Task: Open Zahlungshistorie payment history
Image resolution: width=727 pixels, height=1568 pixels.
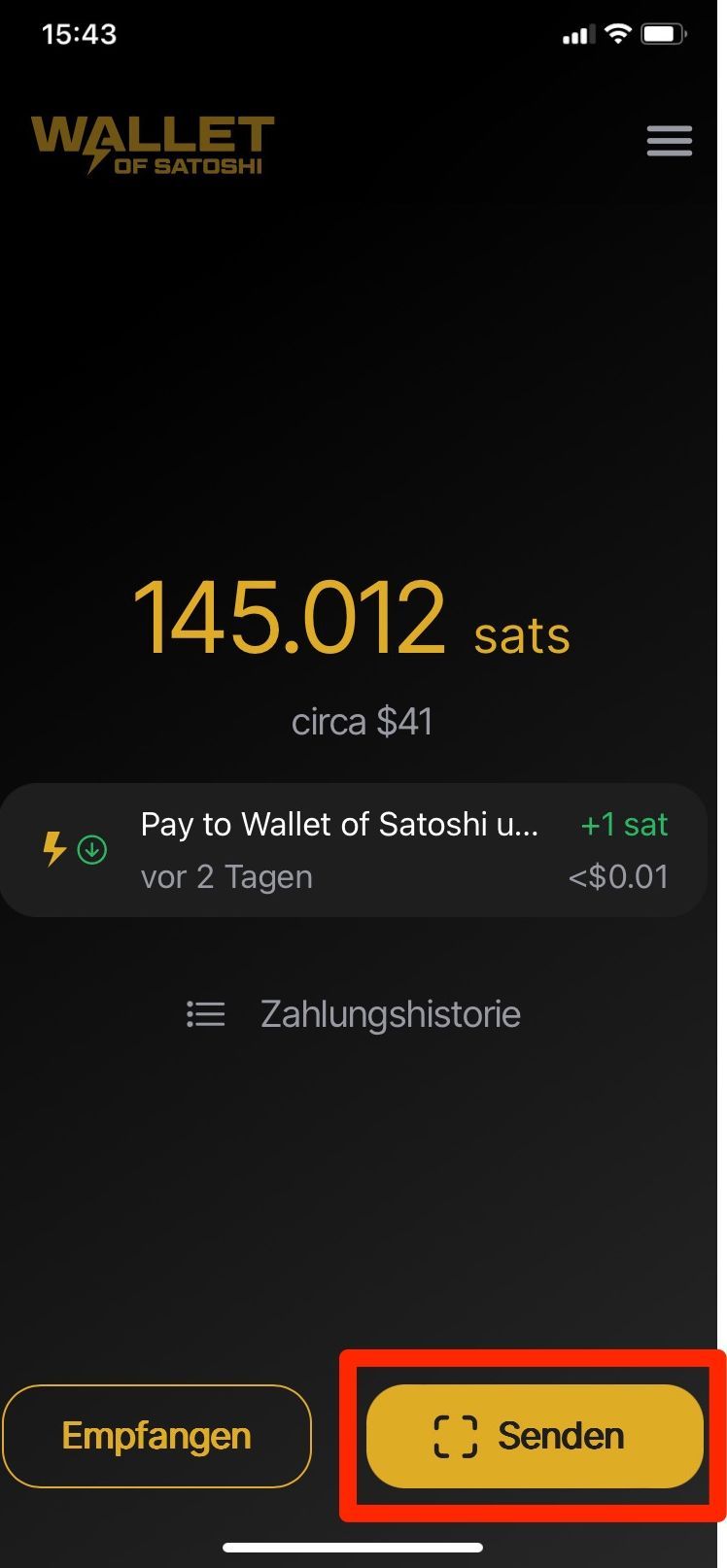Action: click(355, 1014)
